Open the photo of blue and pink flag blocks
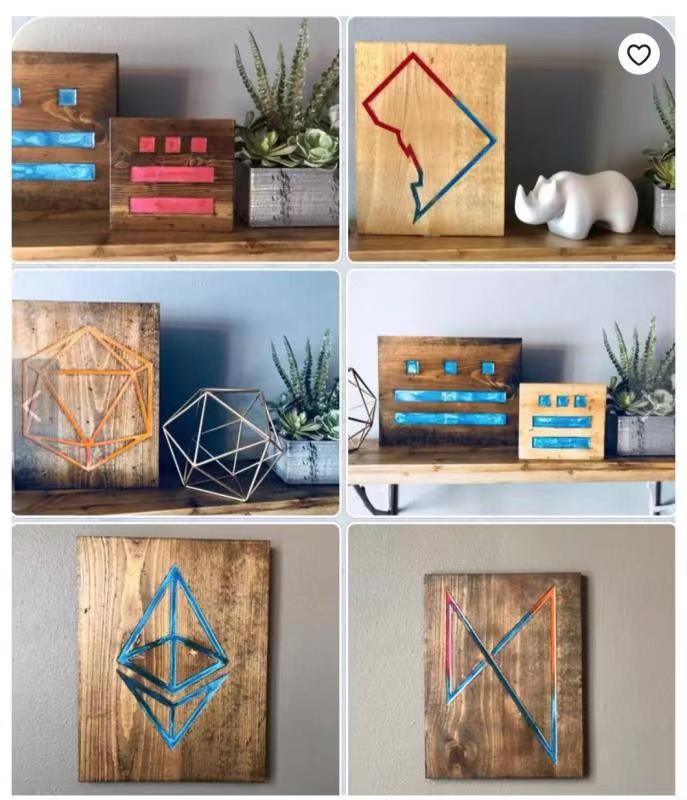This screenshot has width=687, height=800. click(x=175, y=140)
